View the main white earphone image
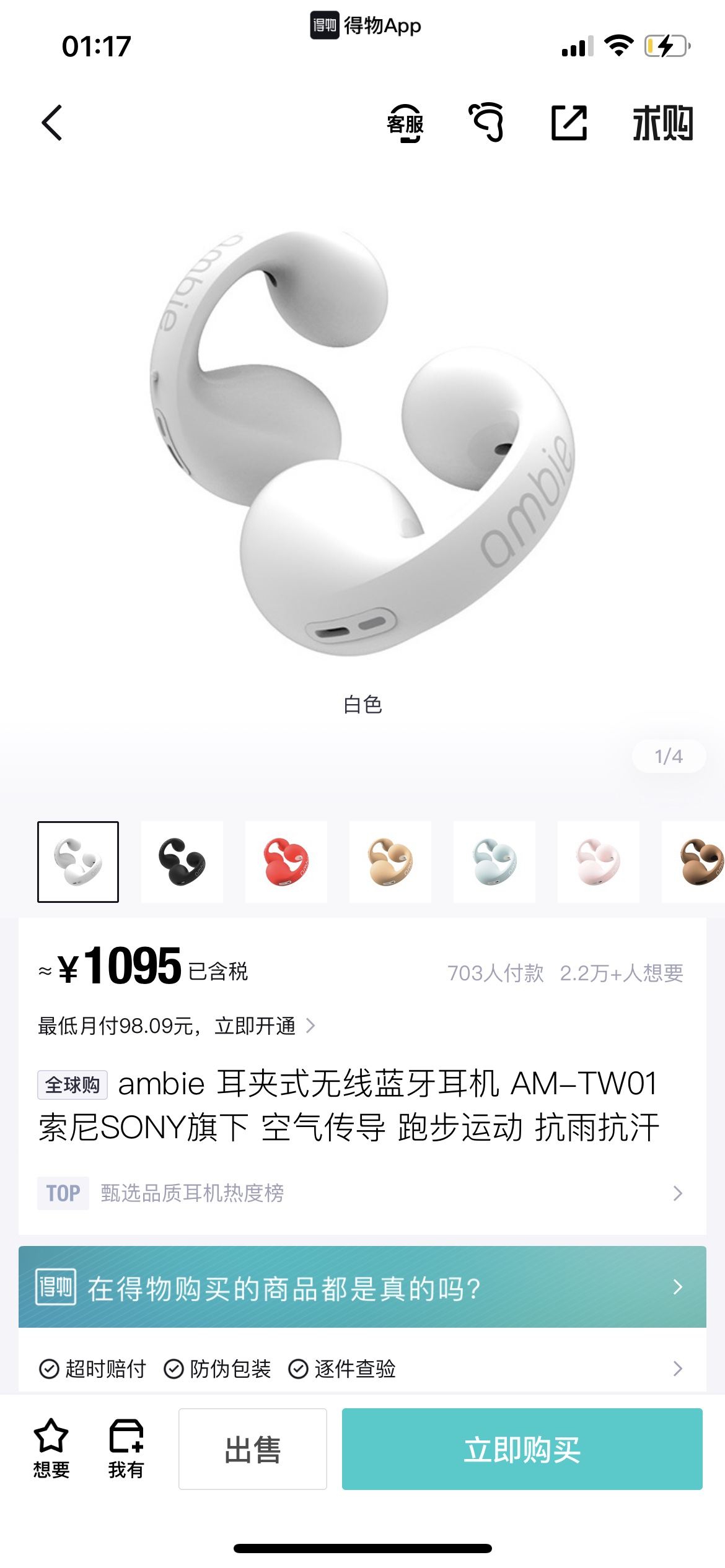The width and height of the screenshot is (725, 1568). [362, 443]
